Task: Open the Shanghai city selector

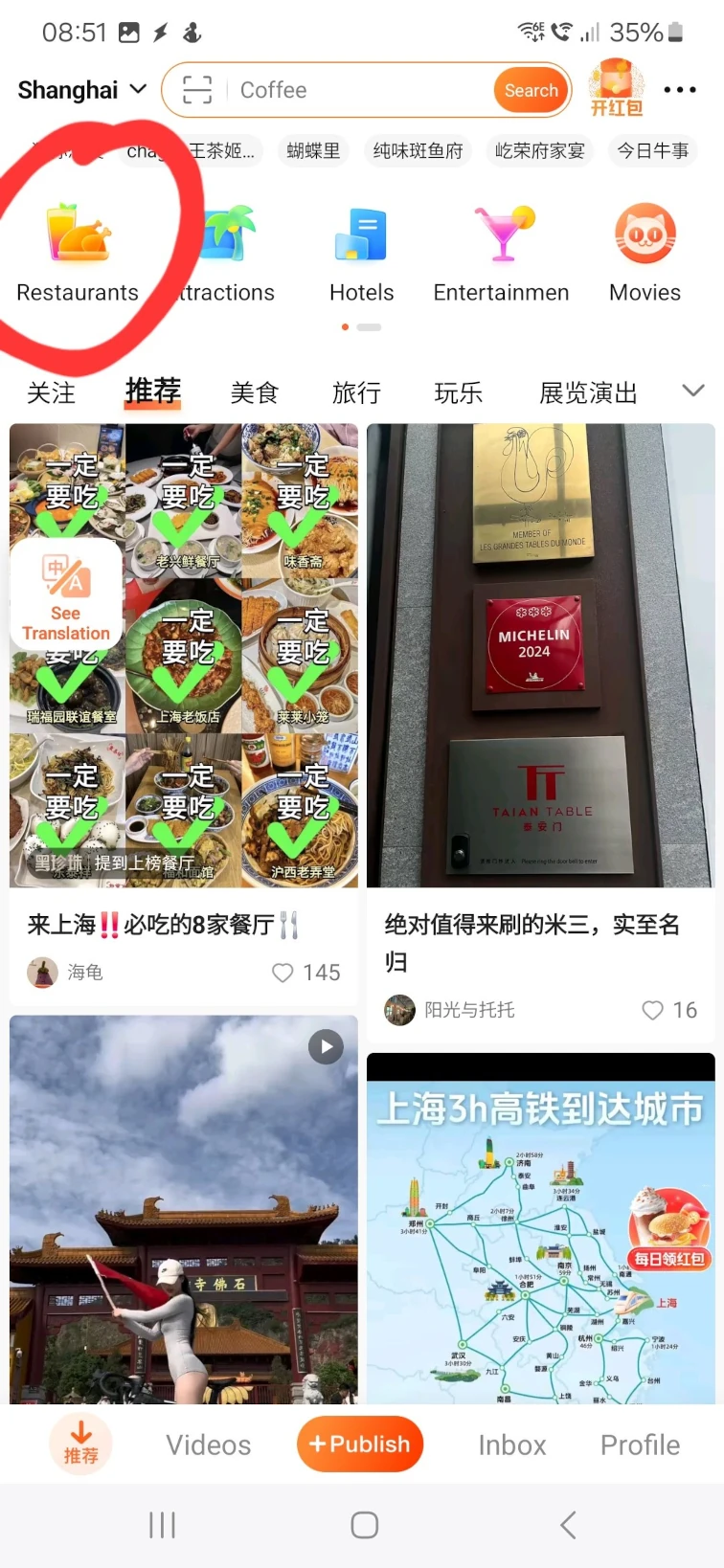Action: pos(82,90)
